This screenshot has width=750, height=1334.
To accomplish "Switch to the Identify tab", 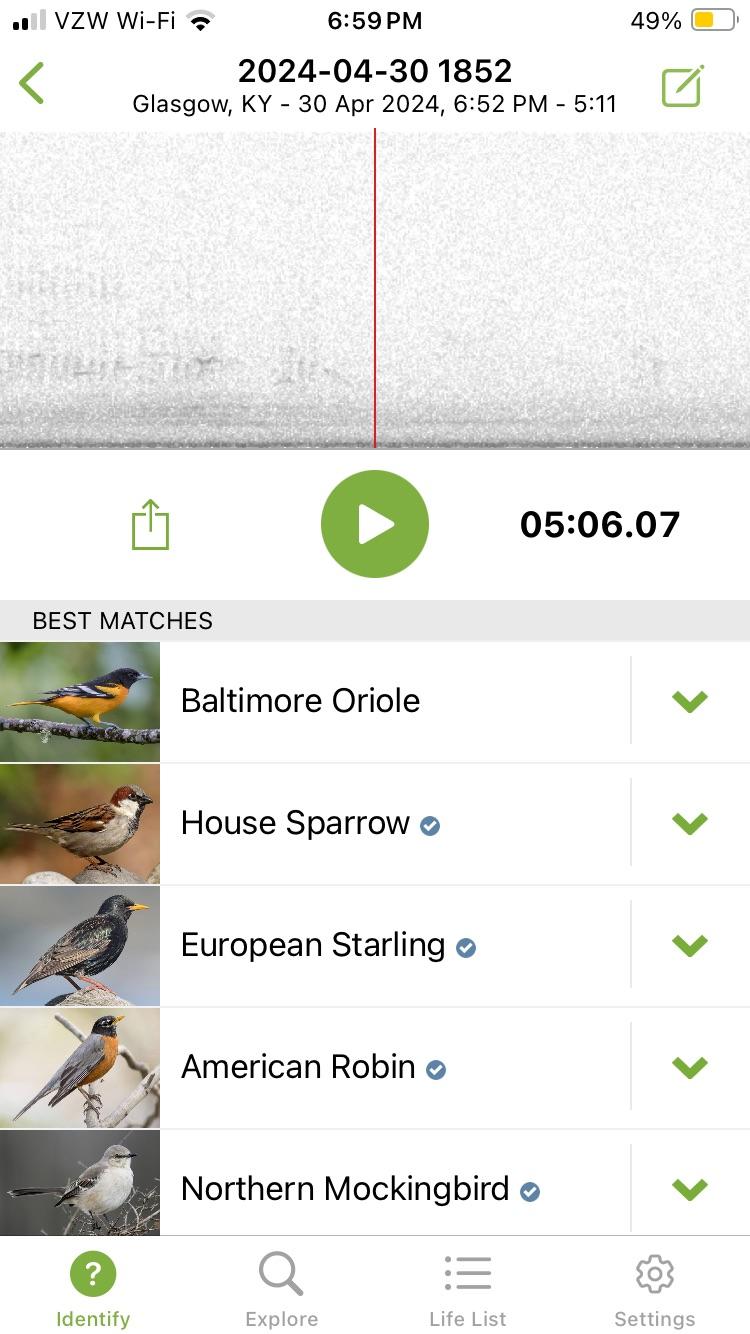I will click(93, 1290).
